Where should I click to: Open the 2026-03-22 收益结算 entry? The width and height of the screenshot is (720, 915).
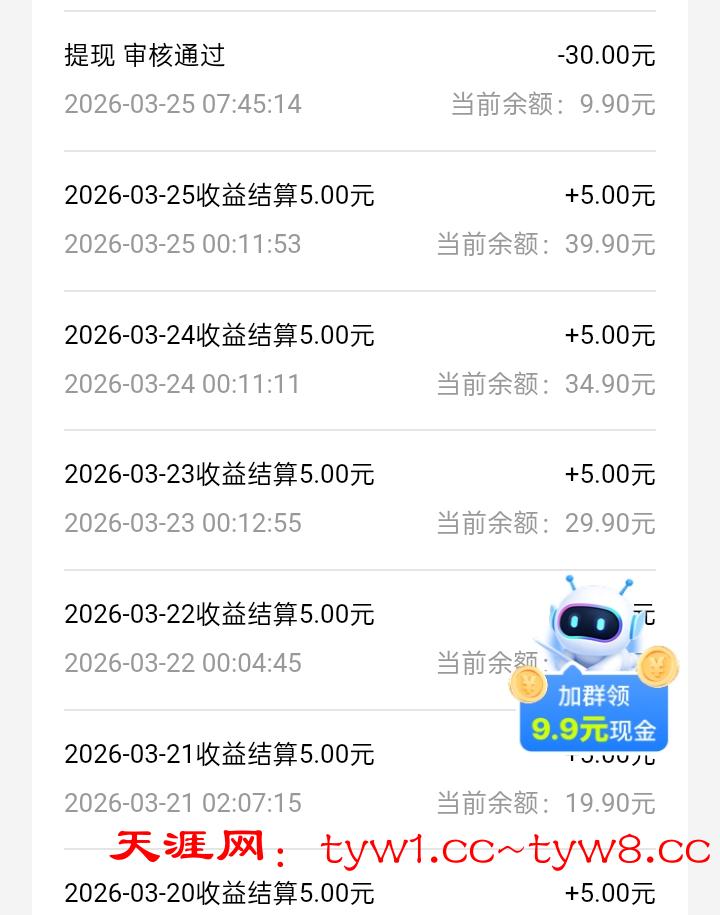[x=219, y=615]
